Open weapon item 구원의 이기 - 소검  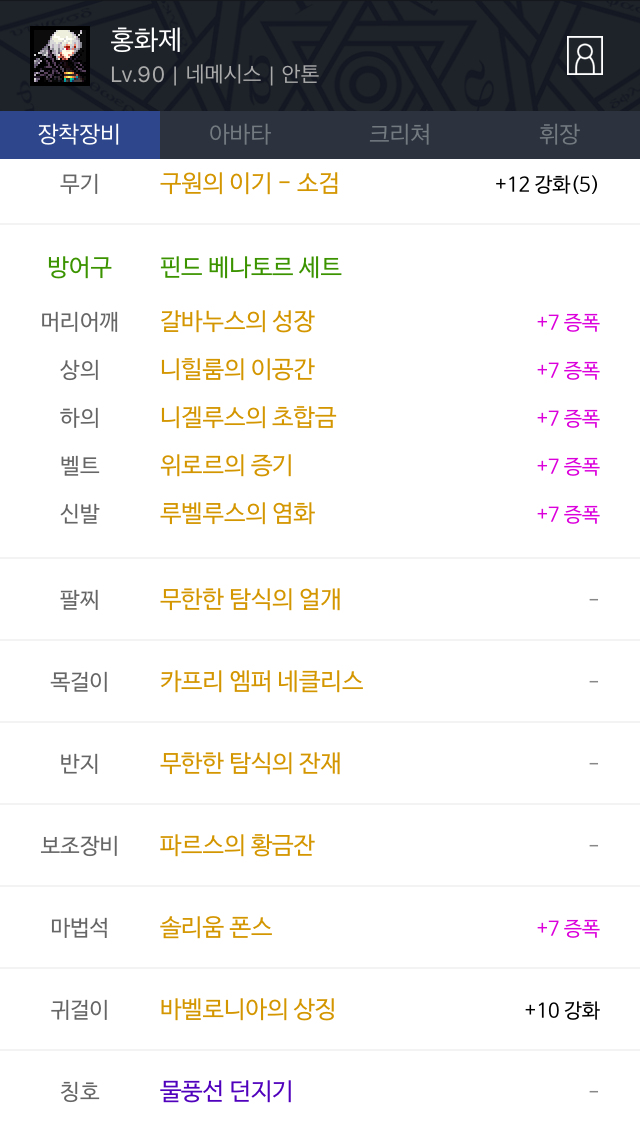point(249,184)
